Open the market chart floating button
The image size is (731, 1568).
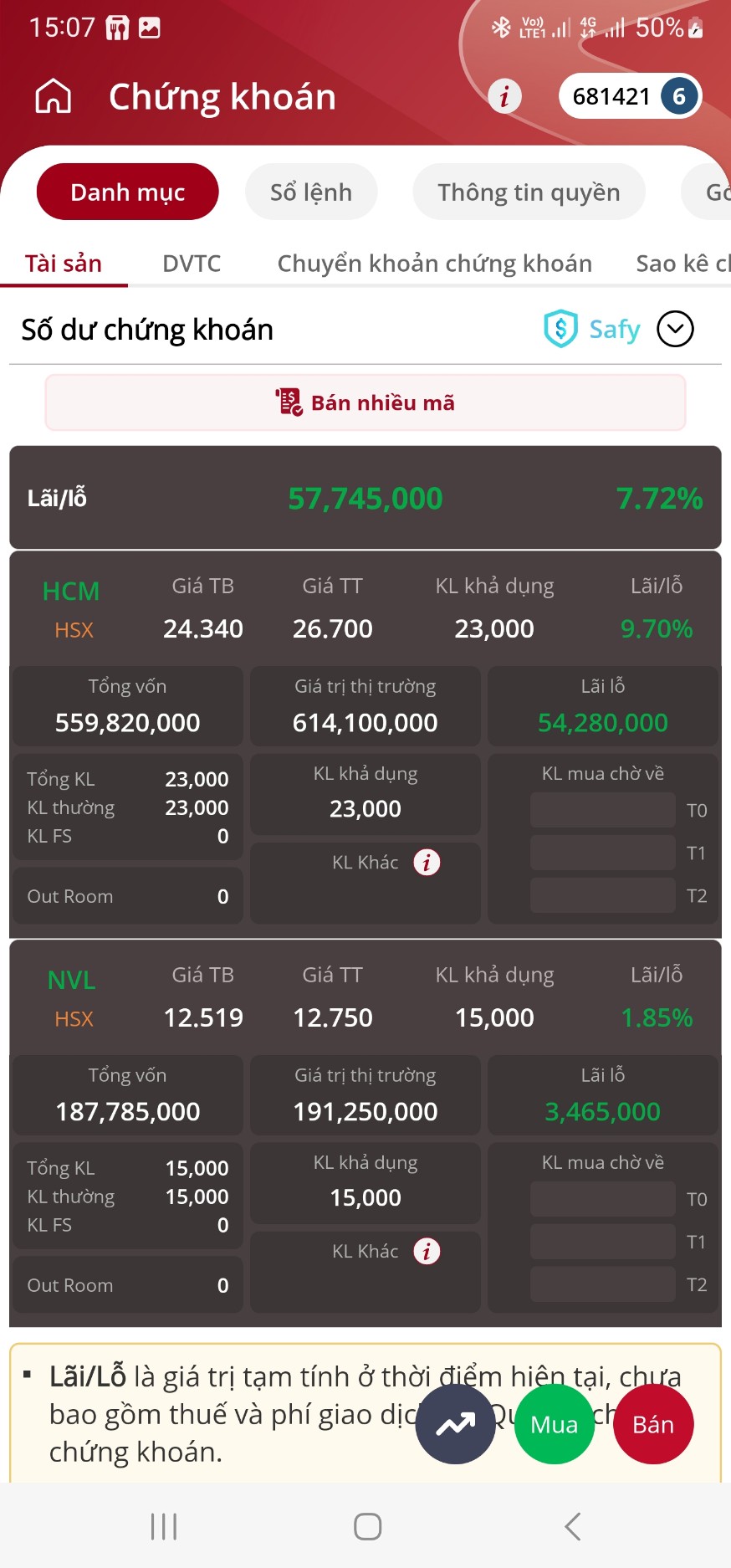tap(455, 1424)
